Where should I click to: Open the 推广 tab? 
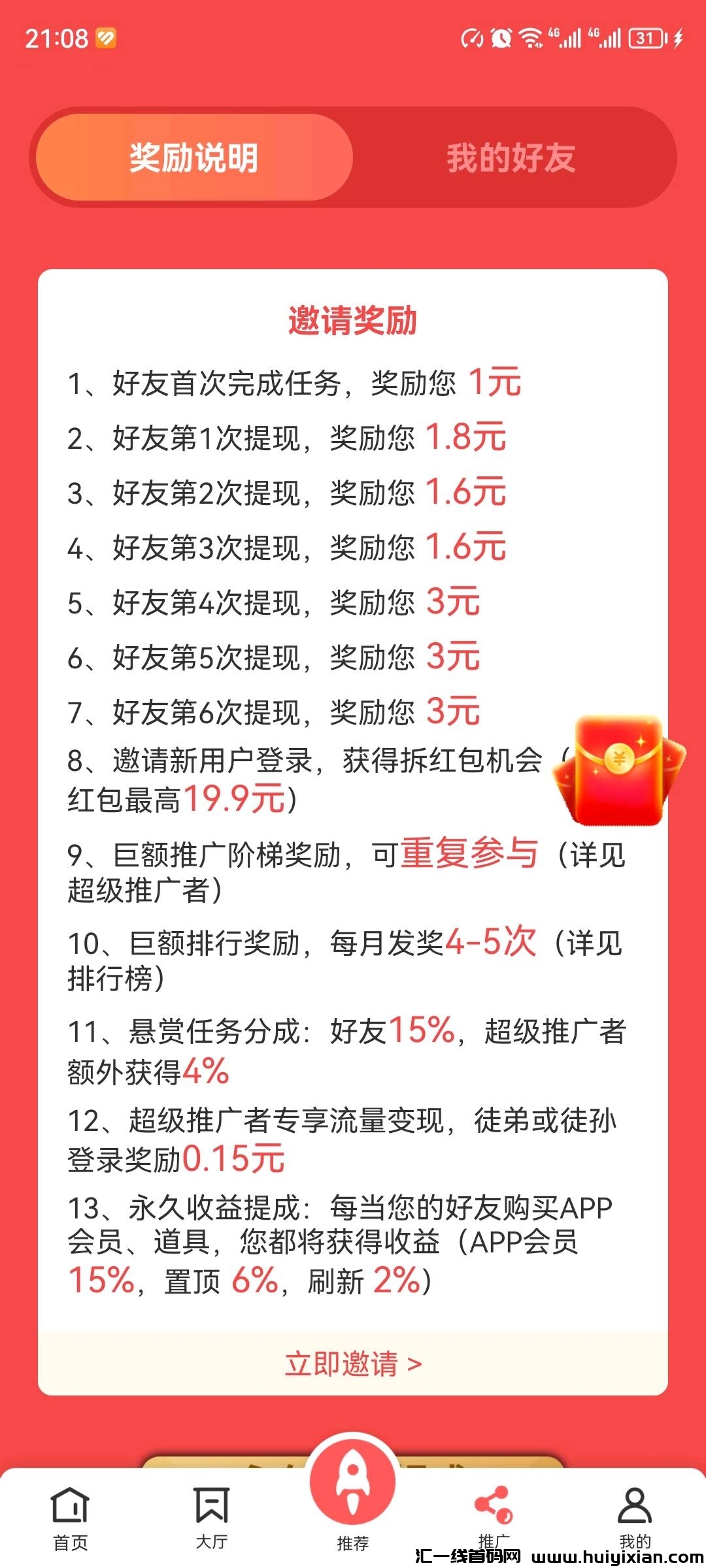click(494, 1516)
